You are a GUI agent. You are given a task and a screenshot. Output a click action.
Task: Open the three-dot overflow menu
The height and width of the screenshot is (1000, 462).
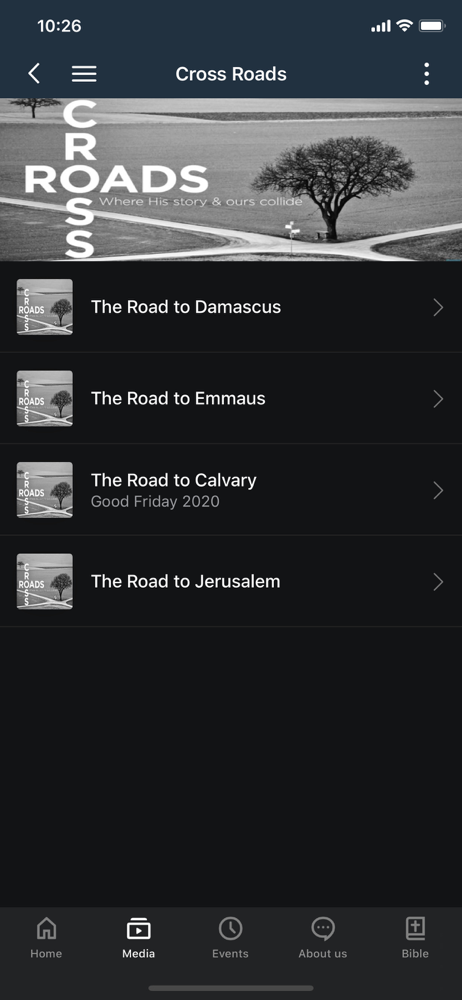[x=427, y=74]
